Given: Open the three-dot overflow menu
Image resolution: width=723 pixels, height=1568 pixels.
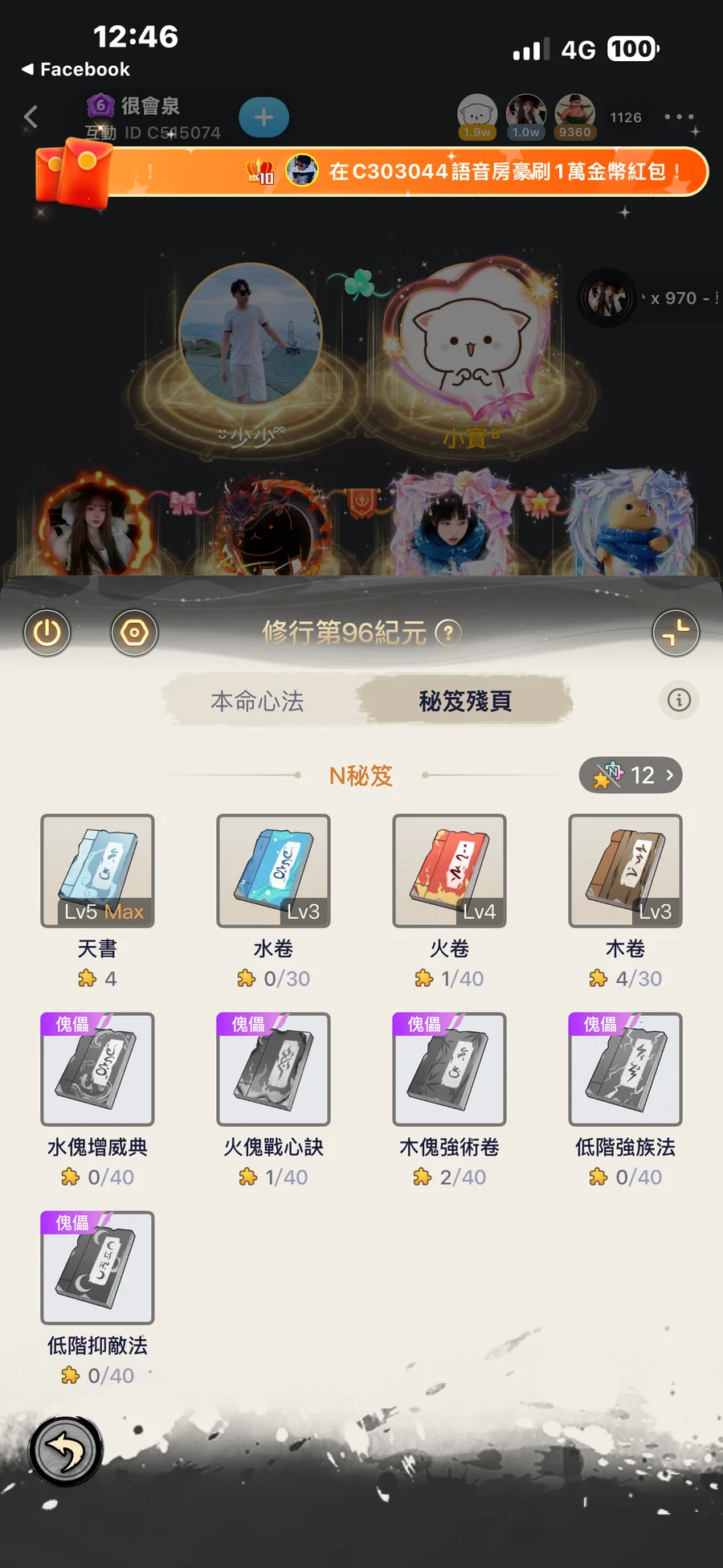Looking at the screenshot, I should pyautogui.click(x=679, y=117).
